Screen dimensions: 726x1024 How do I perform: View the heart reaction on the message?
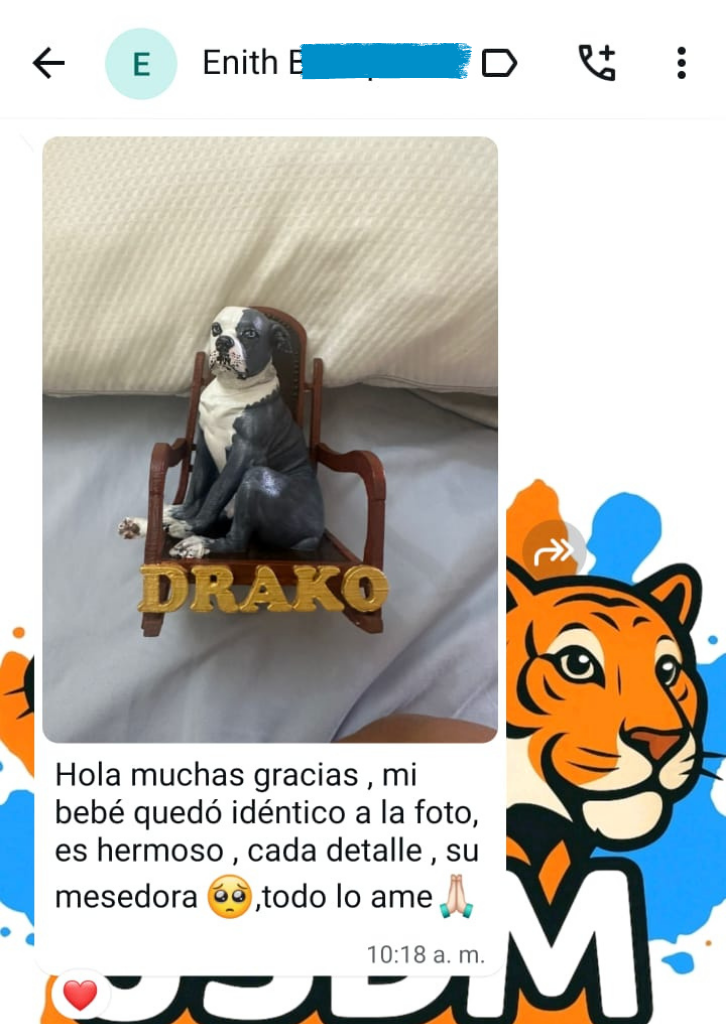(80, 995)
